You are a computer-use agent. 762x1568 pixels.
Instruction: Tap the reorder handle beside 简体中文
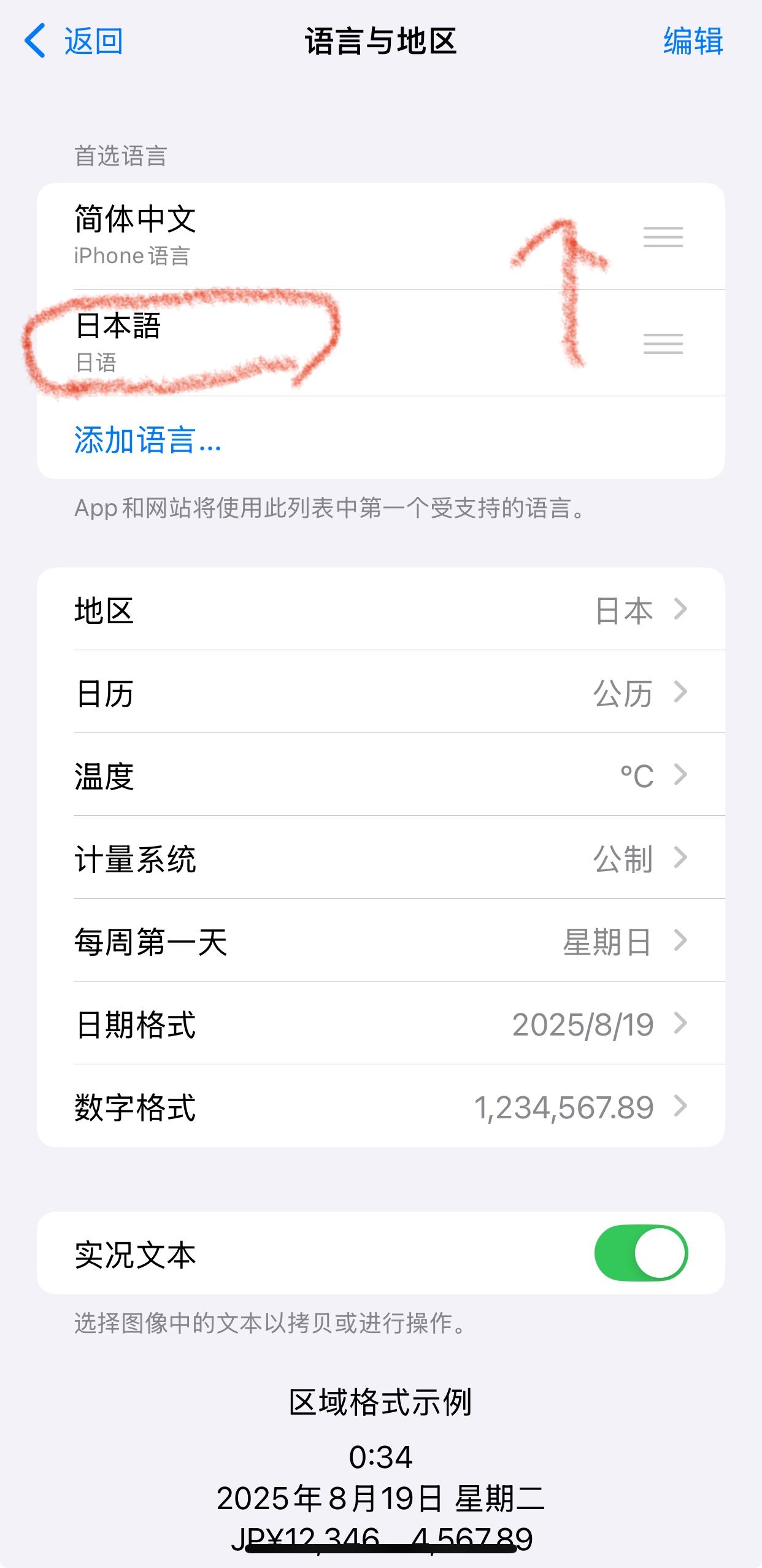(663, 237)
